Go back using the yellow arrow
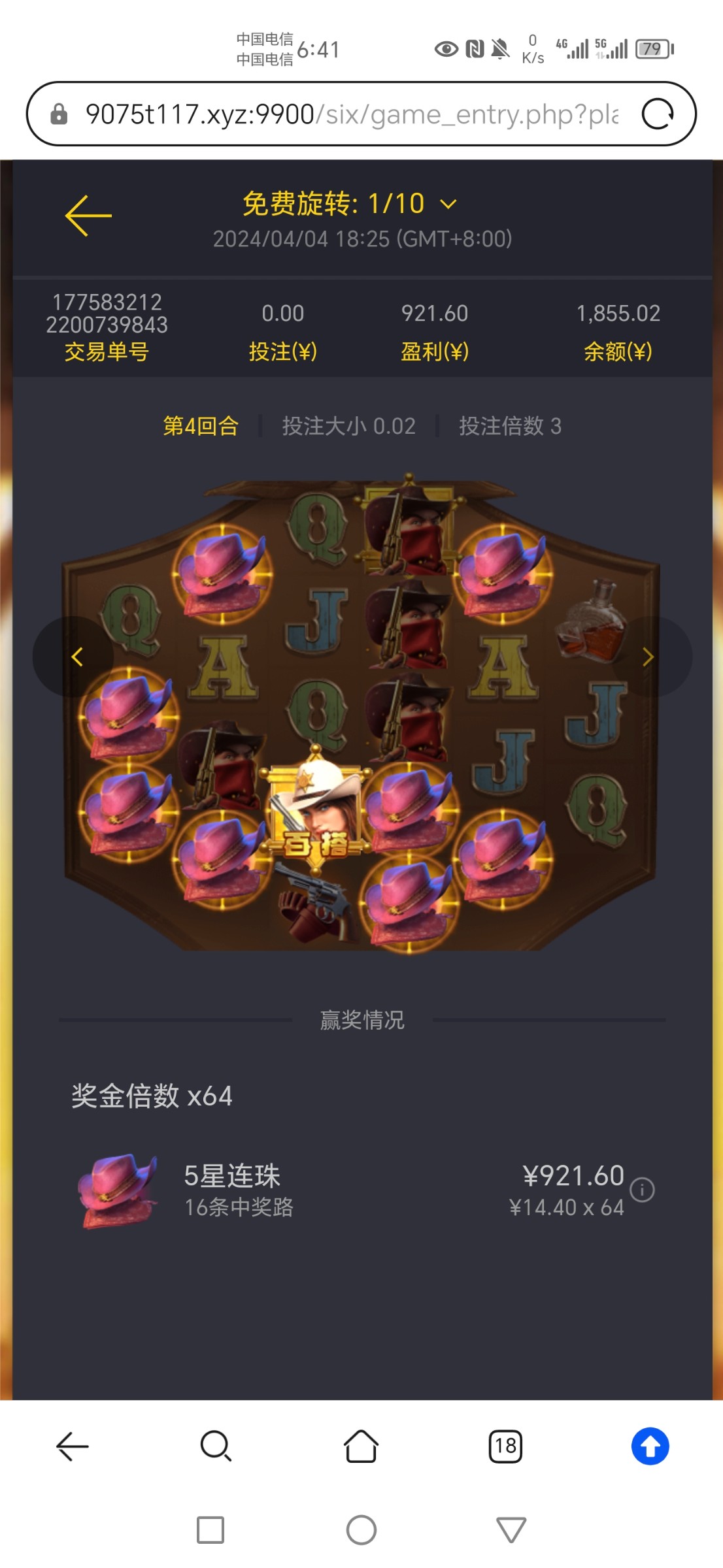The image size is (723, 1568). (x=89, y=216)
